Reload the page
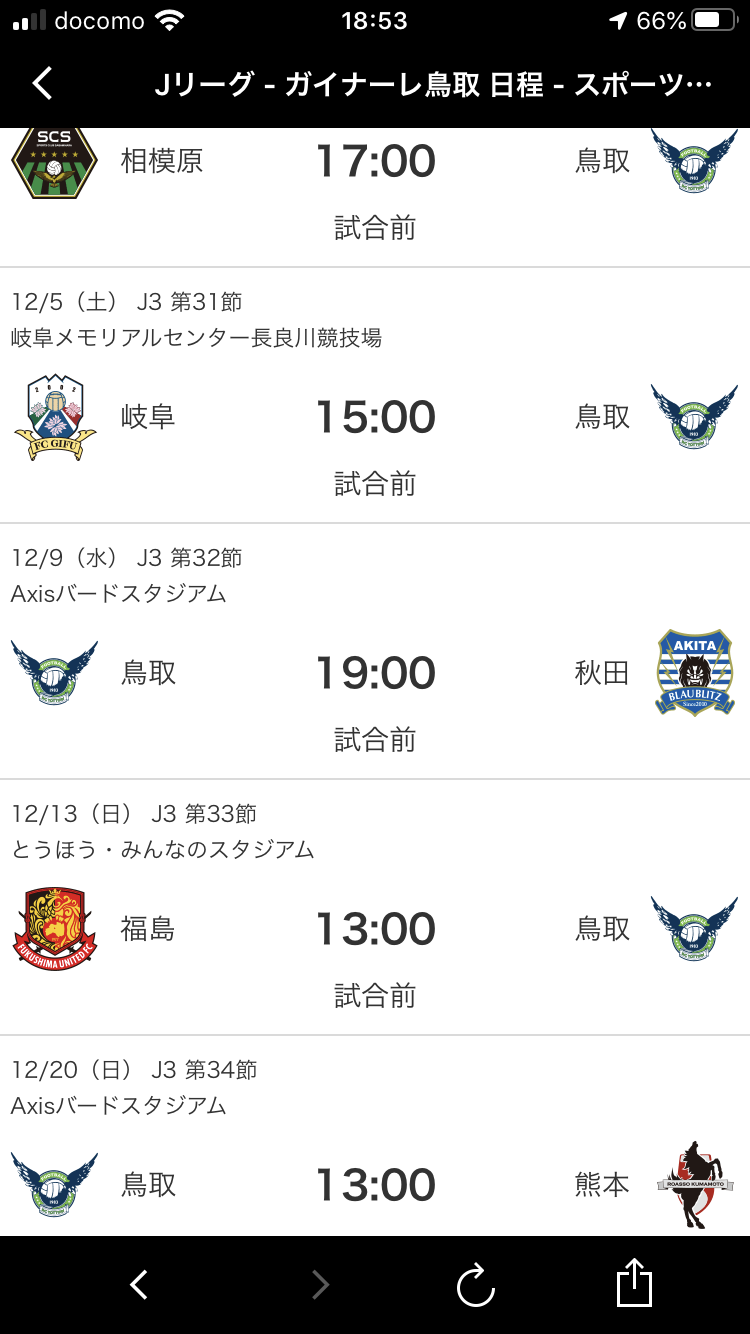This screenshot has height=1334, width=750. 476,1285
